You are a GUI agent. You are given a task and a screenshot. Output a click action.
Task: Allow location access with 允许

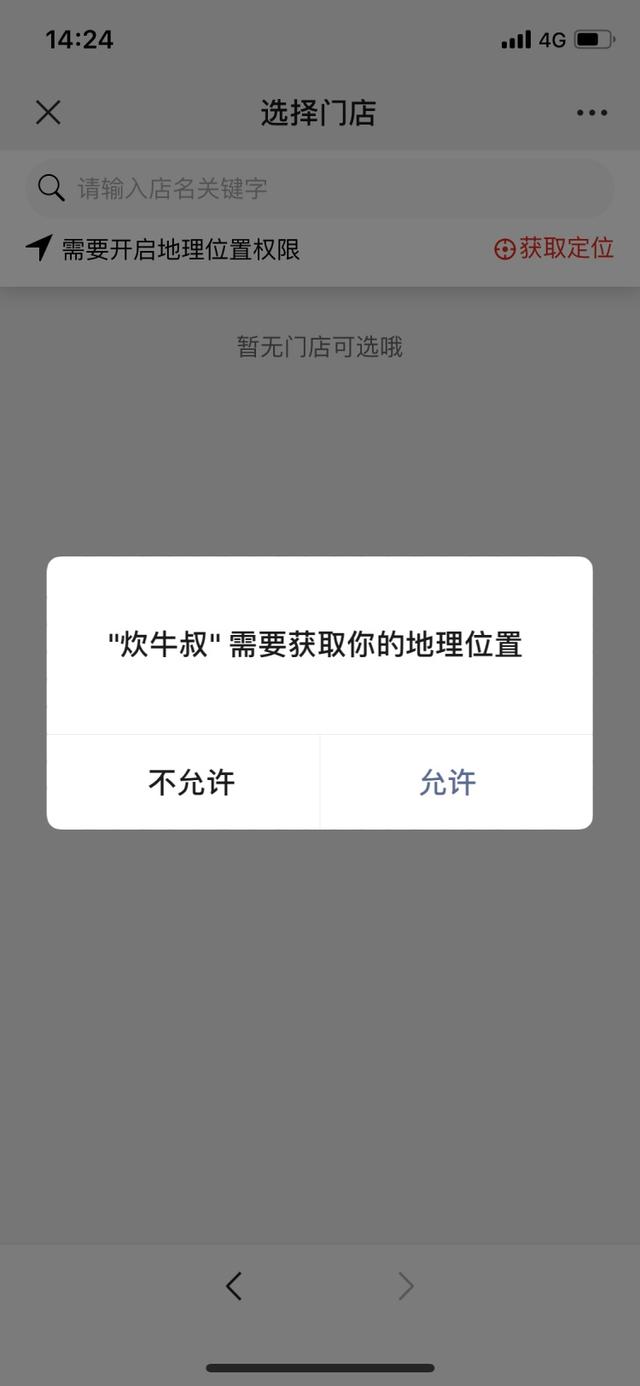(x=447, y=782)
